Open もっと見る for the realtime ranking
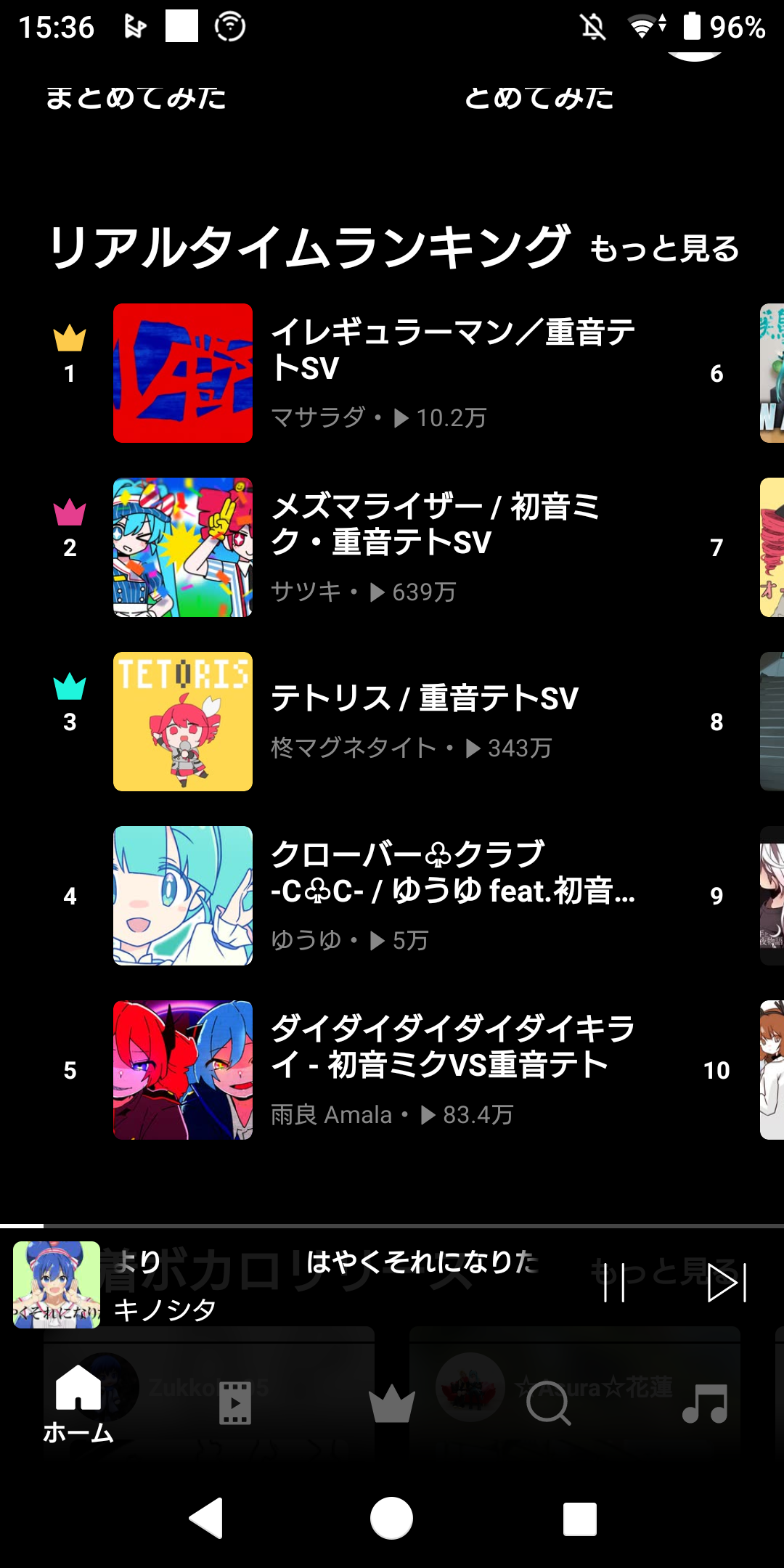Image resolution: width=784 pixels, height=1568 pixels. point(663,249)
